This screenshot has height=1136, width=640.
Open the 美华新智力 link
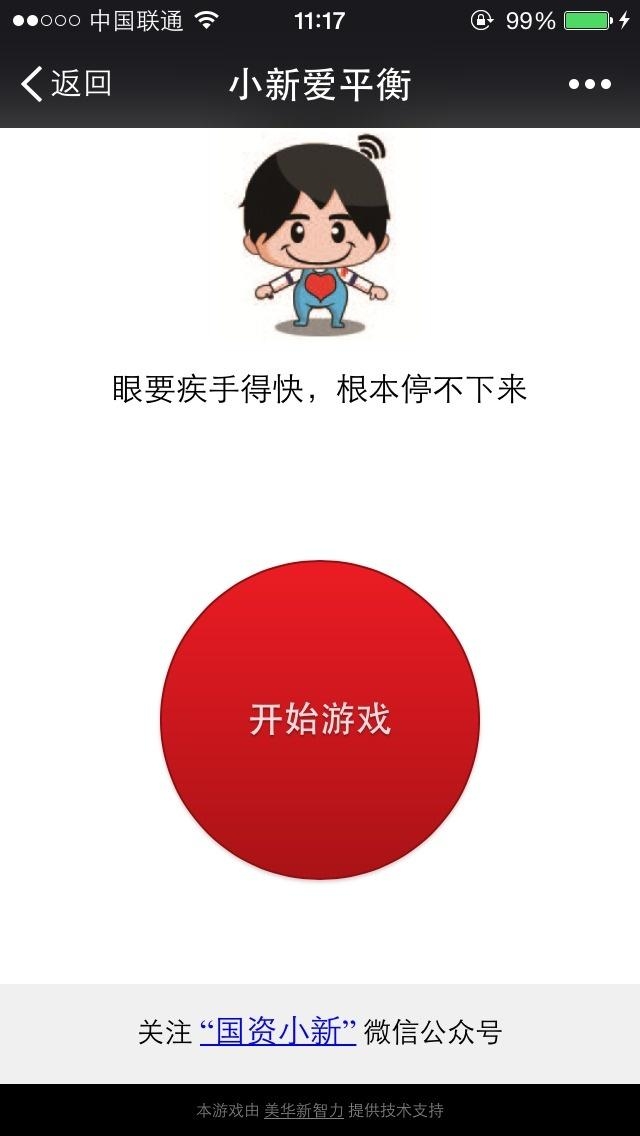pos(303,1110)
